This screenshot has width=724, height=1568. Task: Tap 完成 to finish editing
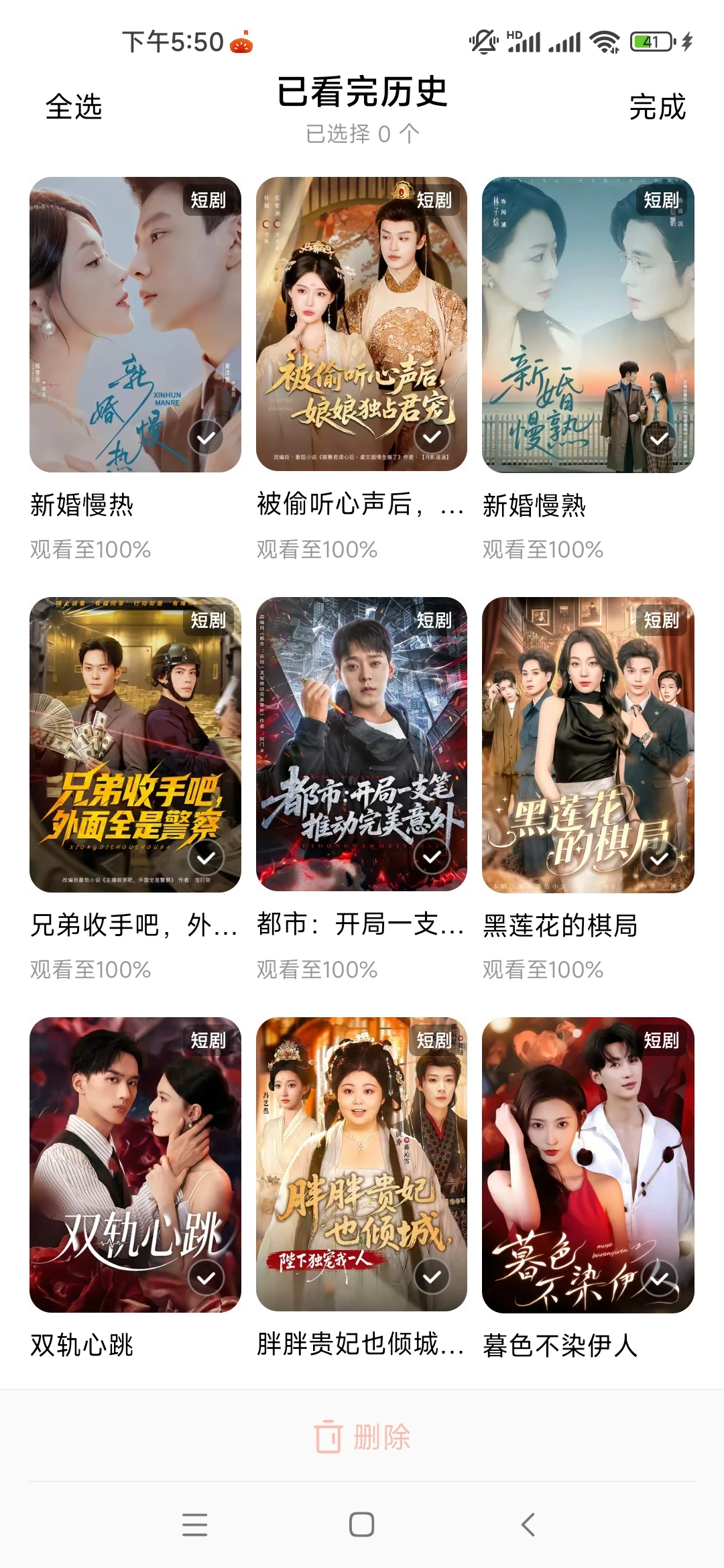pos(657,107)
